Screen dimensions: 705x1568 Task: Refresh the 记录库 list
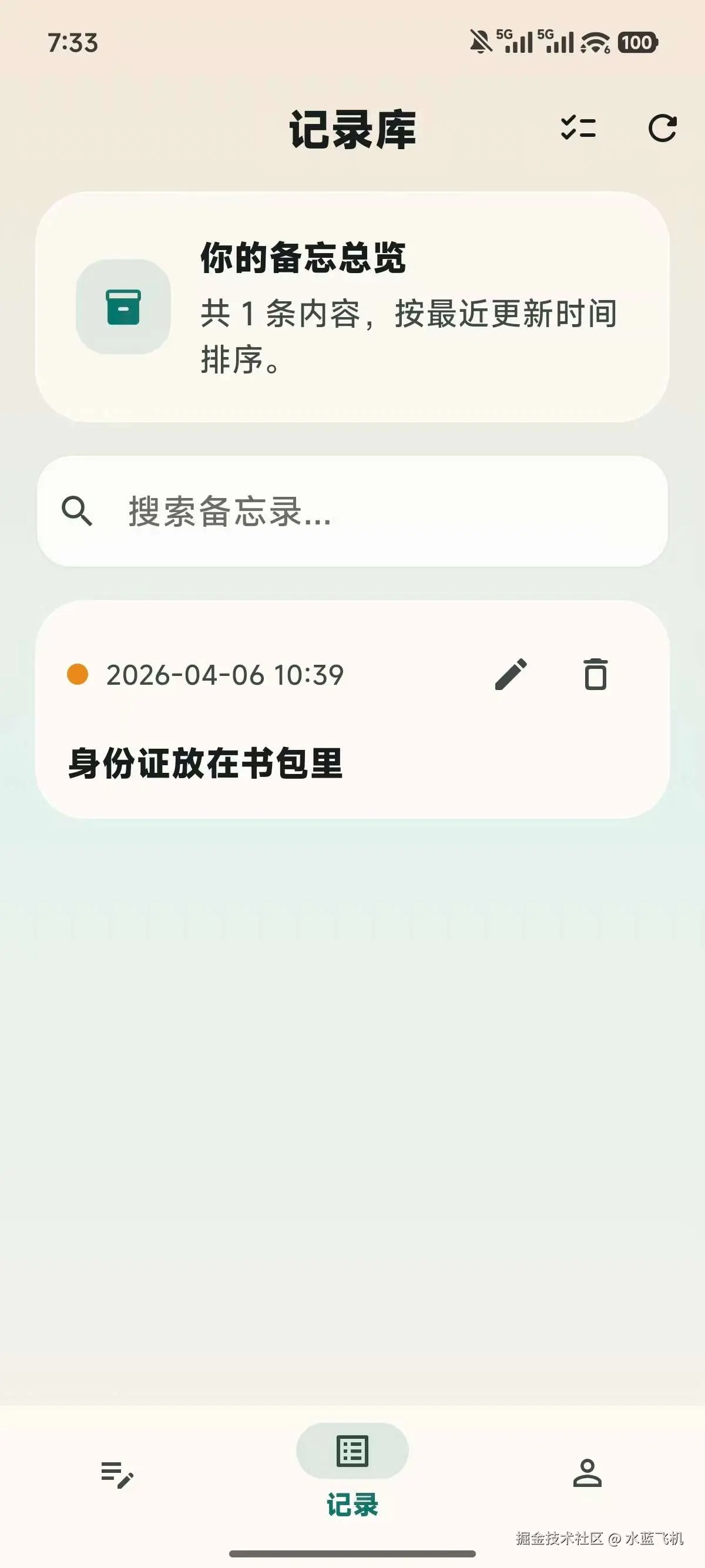tap(662, 129)
